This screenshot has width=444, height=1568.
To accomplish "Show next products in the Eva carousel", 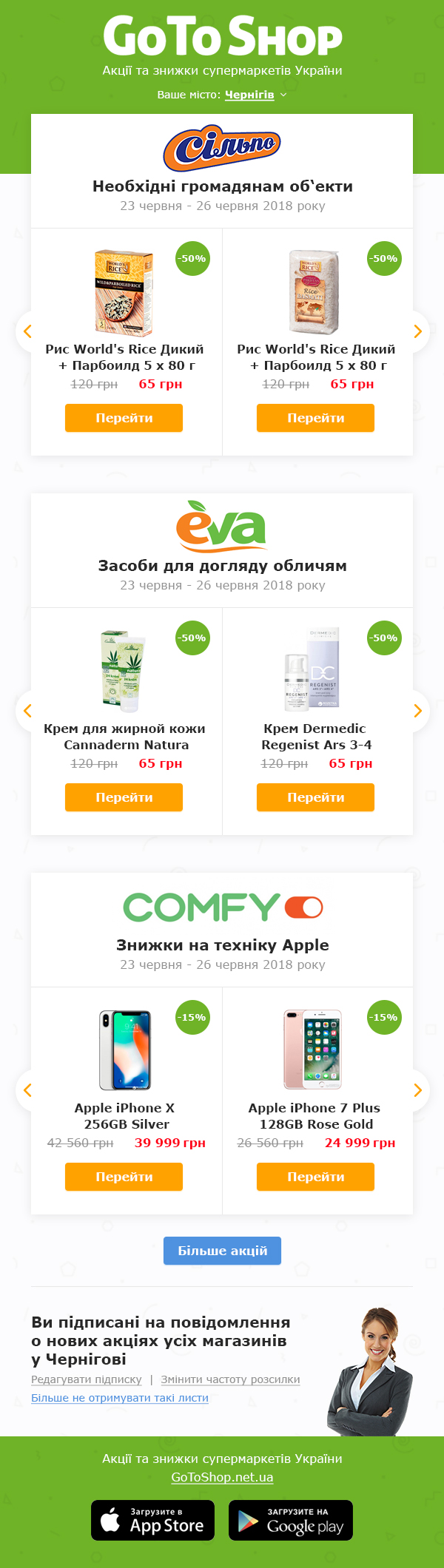I will coord(417,711).
